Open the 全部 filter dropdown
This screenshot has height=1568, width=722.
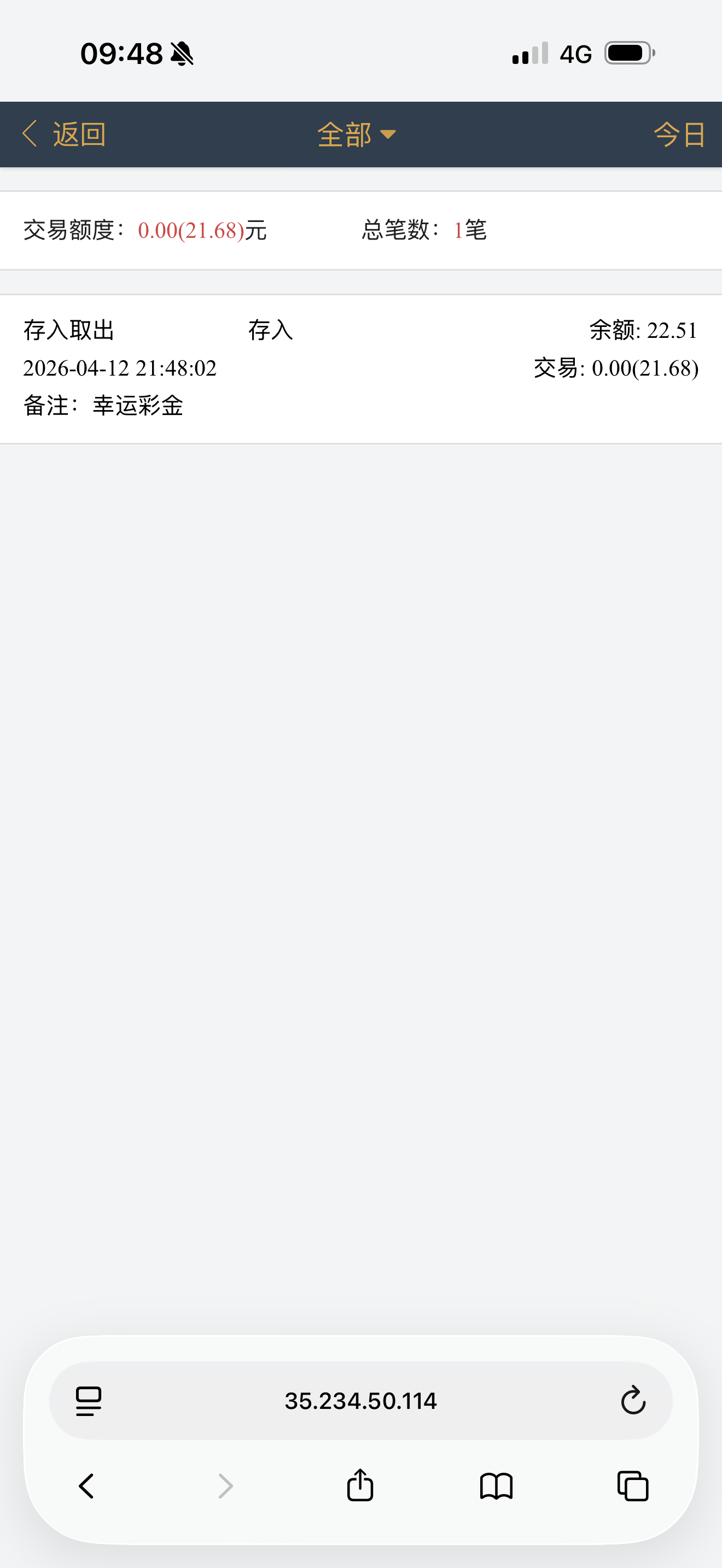356,134
